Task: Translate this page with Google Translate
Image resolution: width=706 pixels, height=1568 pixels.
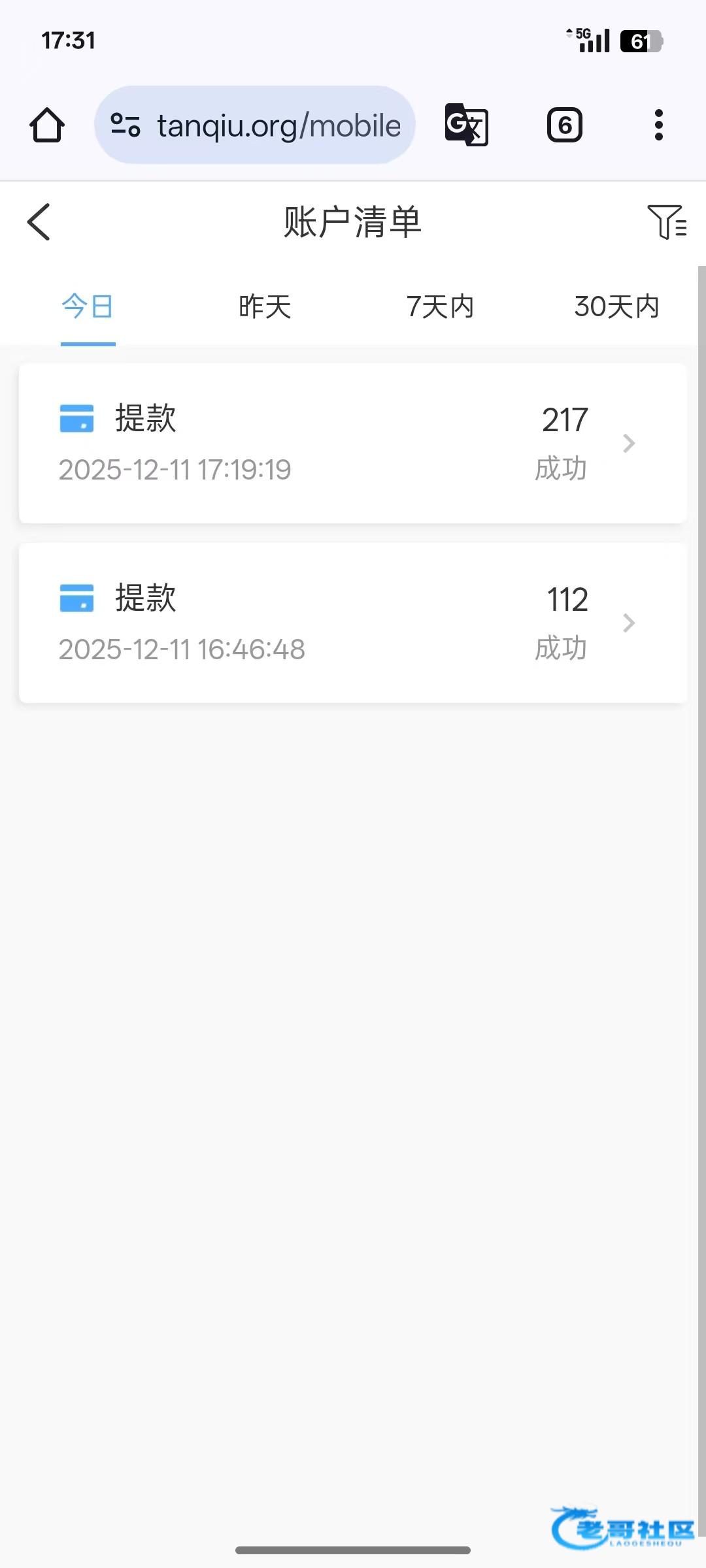Action: (x=466, y=125)
